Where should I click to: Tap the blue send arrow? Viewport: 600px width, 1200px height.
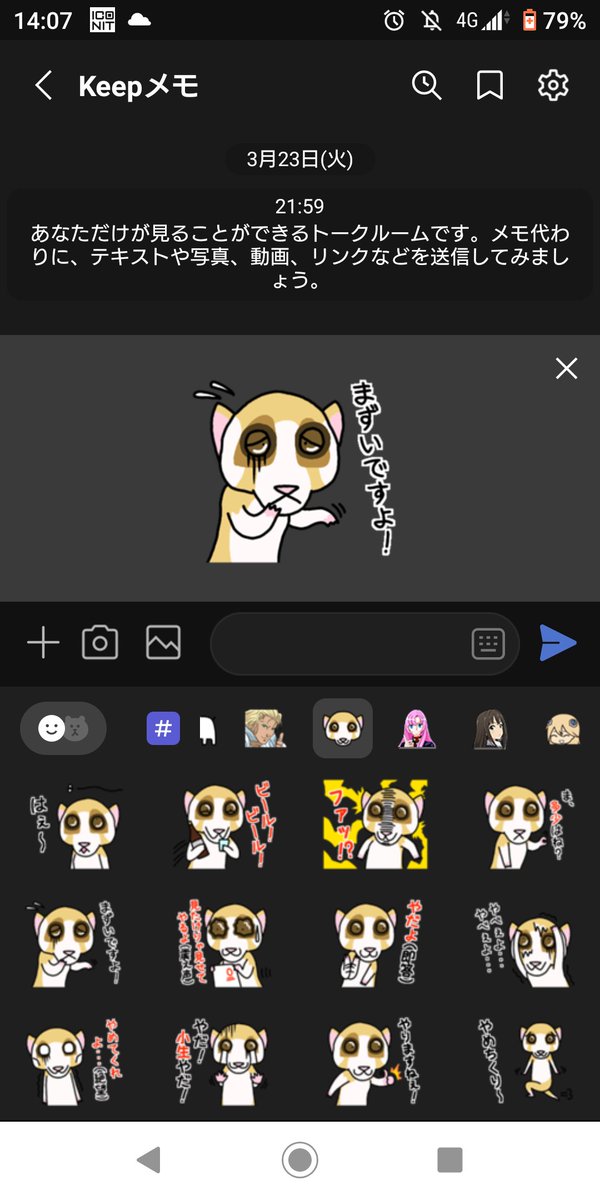(x=558, y=643)
